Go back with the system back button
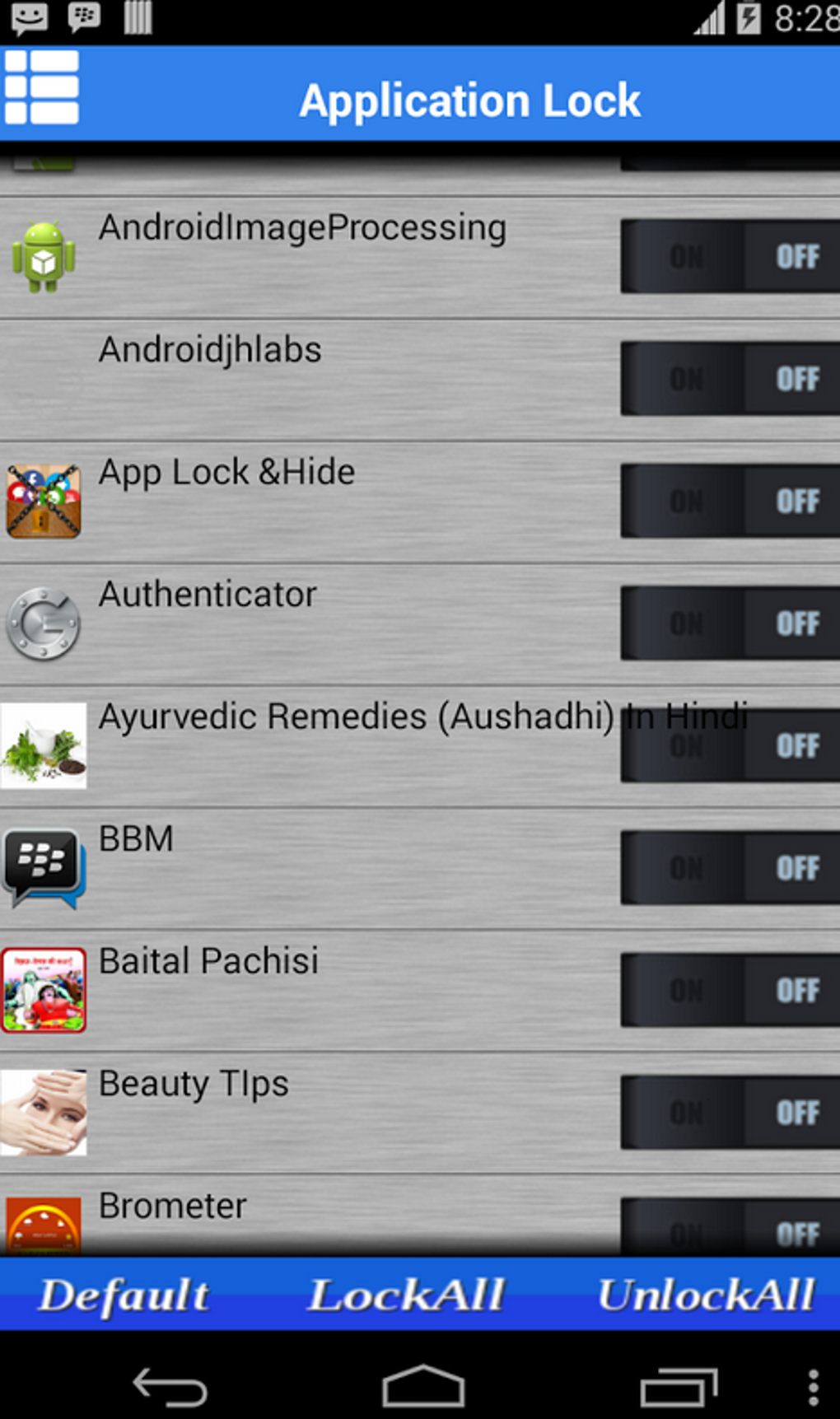The image size is (840, 1419). 170,1388
